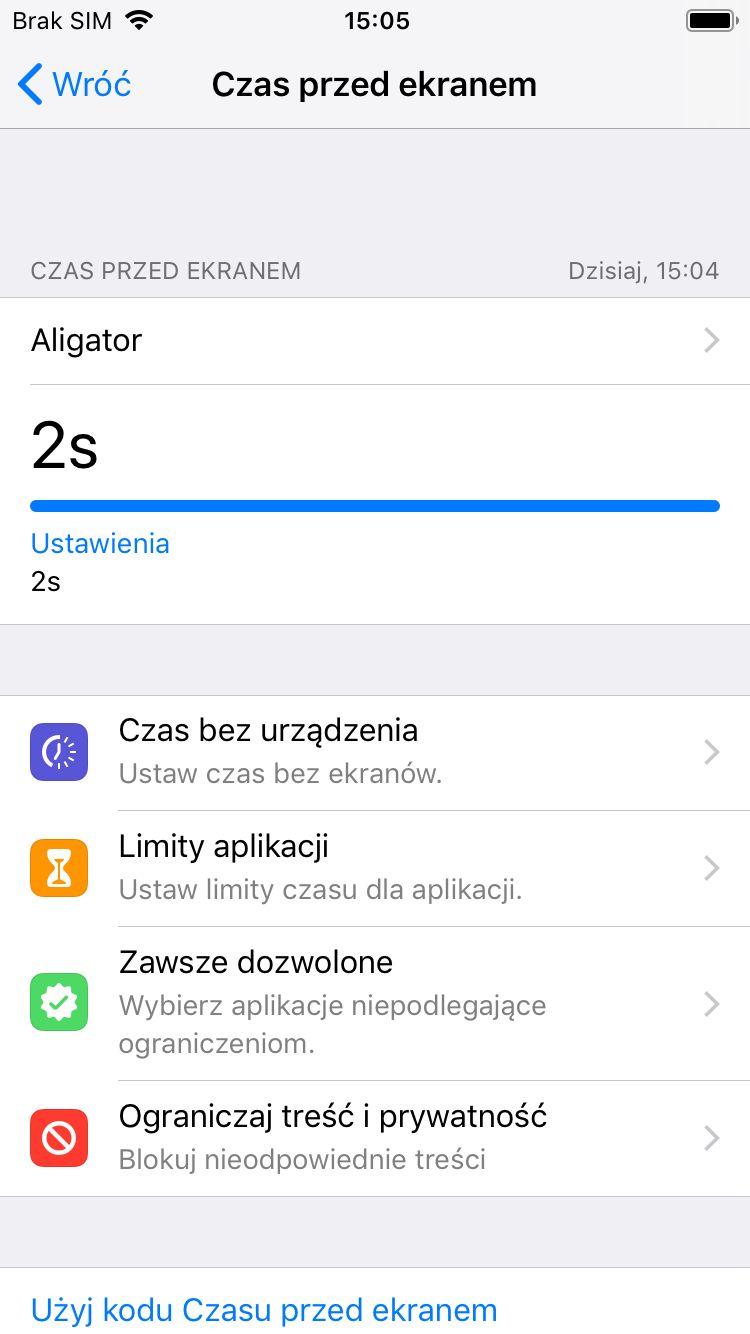Open the Aligator device usage details
The width and height of the screenshot is (750, 1334).
[375, 341]
